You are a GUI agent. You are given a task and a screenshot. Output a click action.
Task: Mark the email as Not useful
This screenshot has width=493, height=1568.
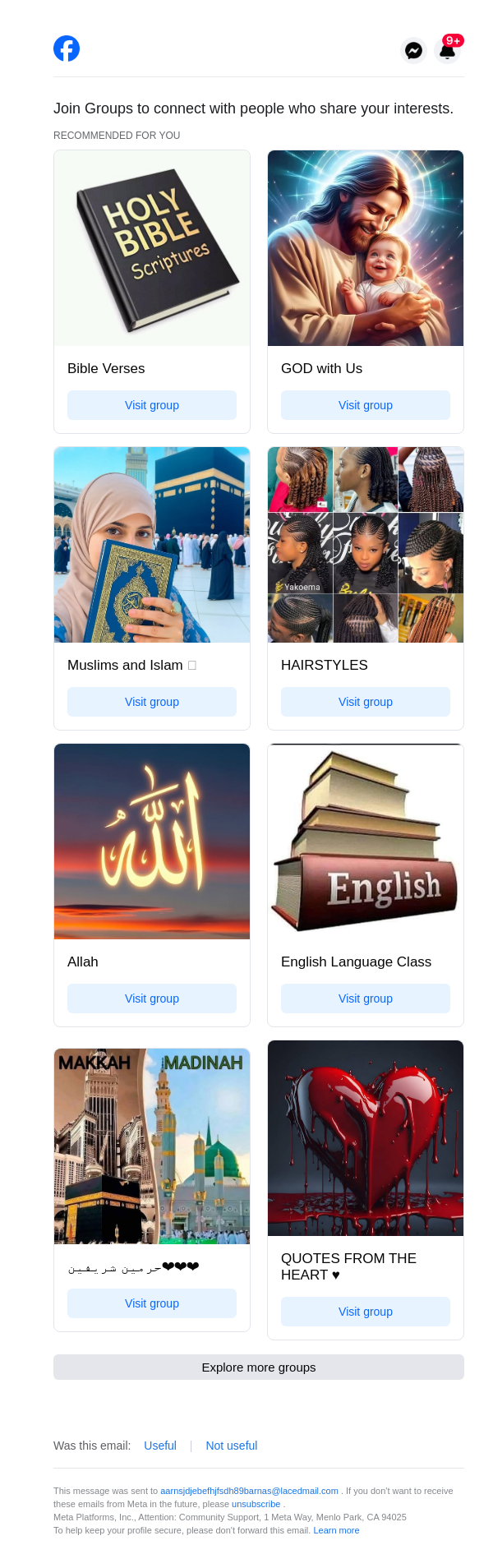(x=232, y=1446)
